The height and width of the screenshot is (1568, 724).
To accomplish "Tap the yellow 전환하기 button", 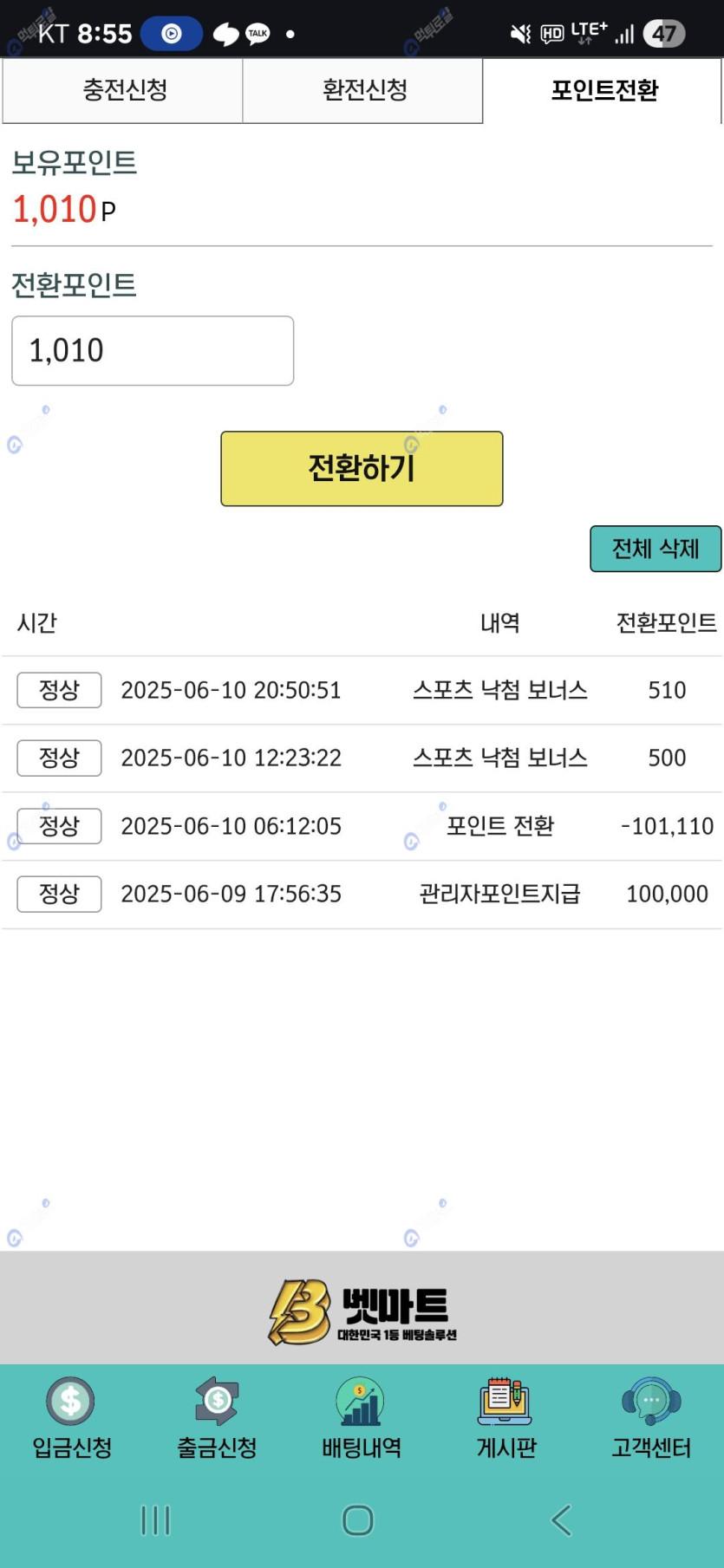I will (x=362, y=469).
